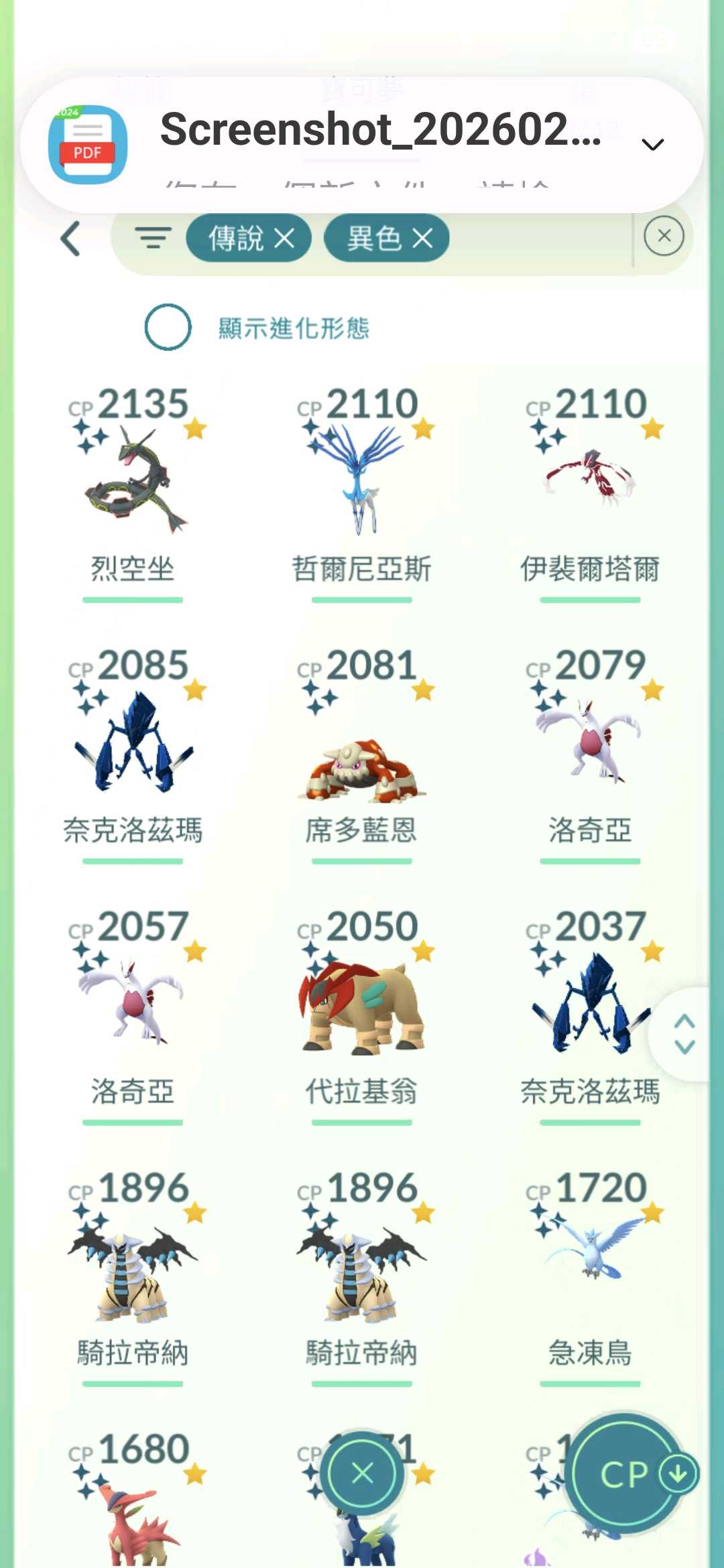Open 急凍鳥 with CP 1720
The width and height of the screenshot is (724, 1568).
tap(590, 1266)
